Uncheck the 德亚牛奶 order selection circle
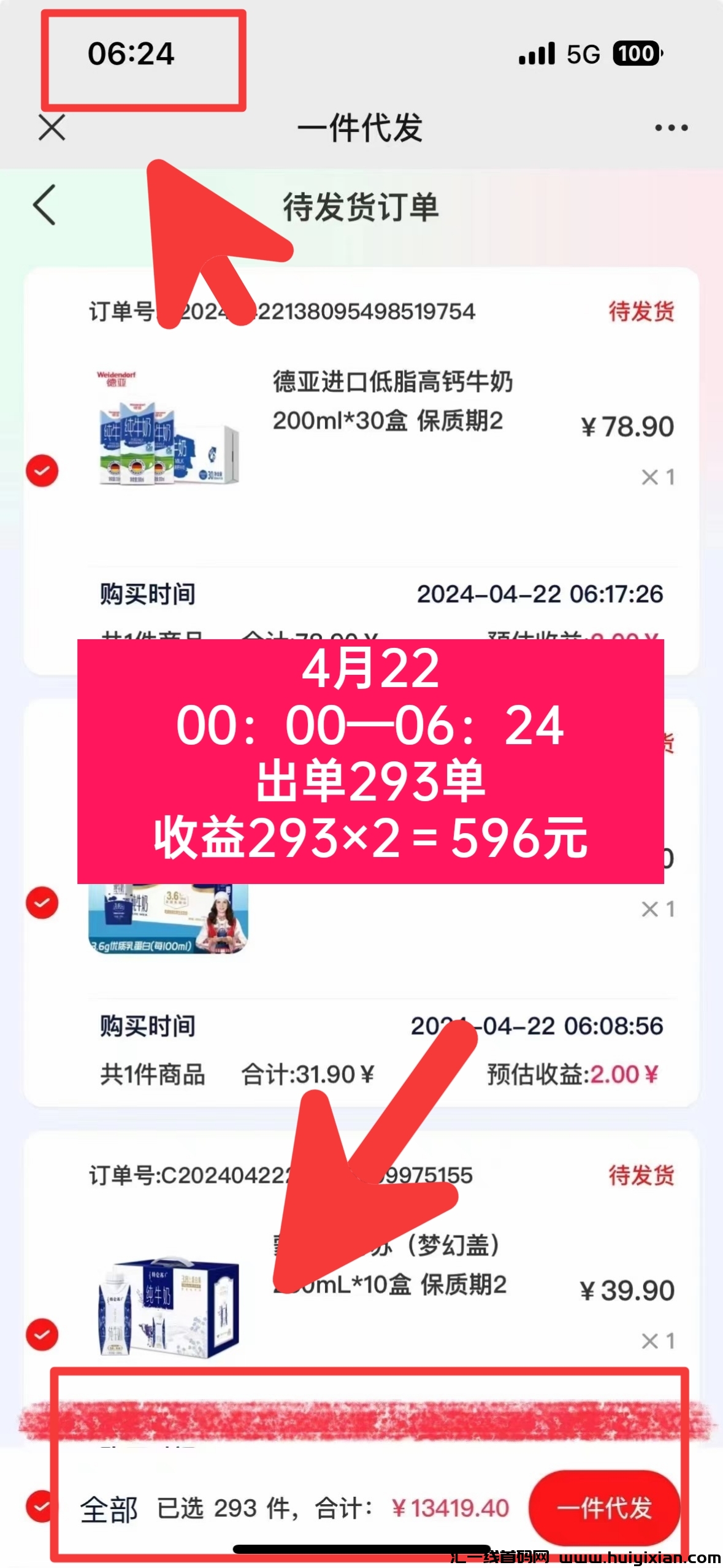 (42, 471)
